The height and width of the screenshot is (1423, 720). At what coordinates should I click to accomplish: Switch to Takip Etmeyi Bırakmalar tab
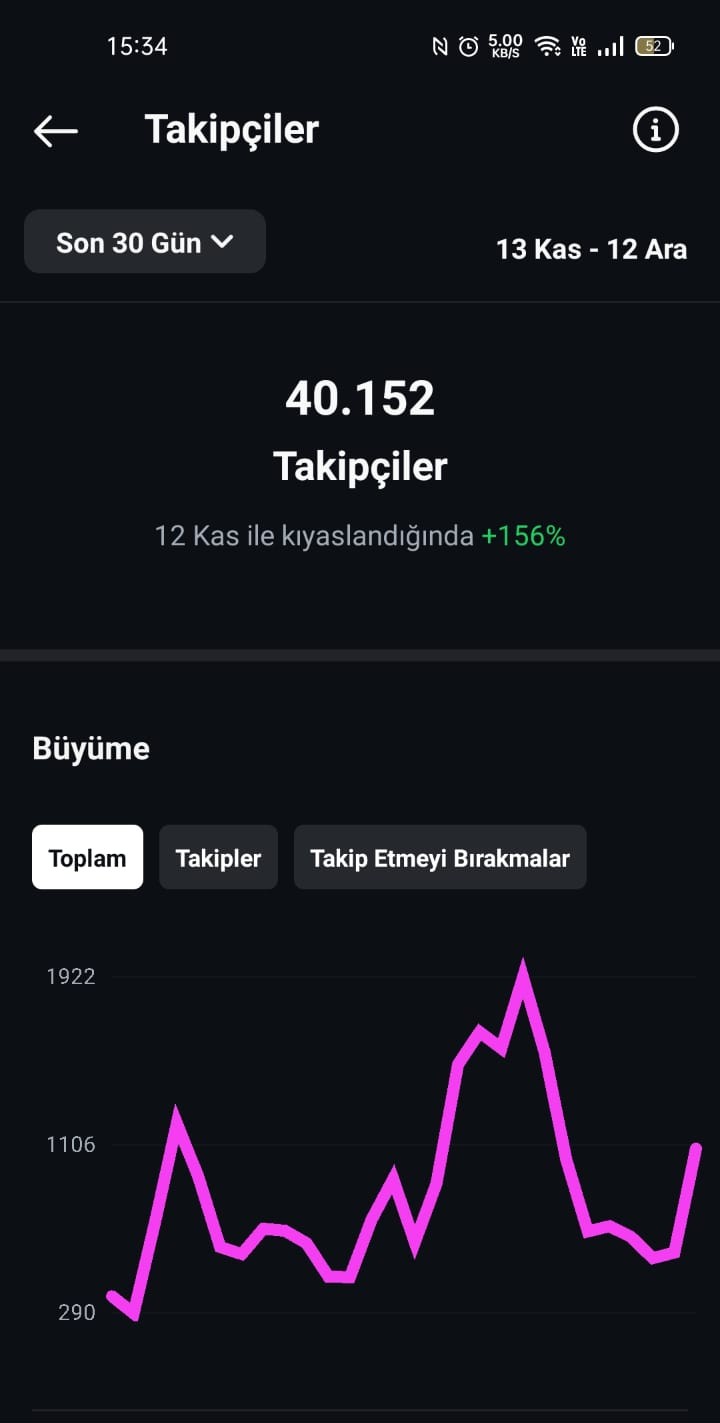(x=440, y=857)
